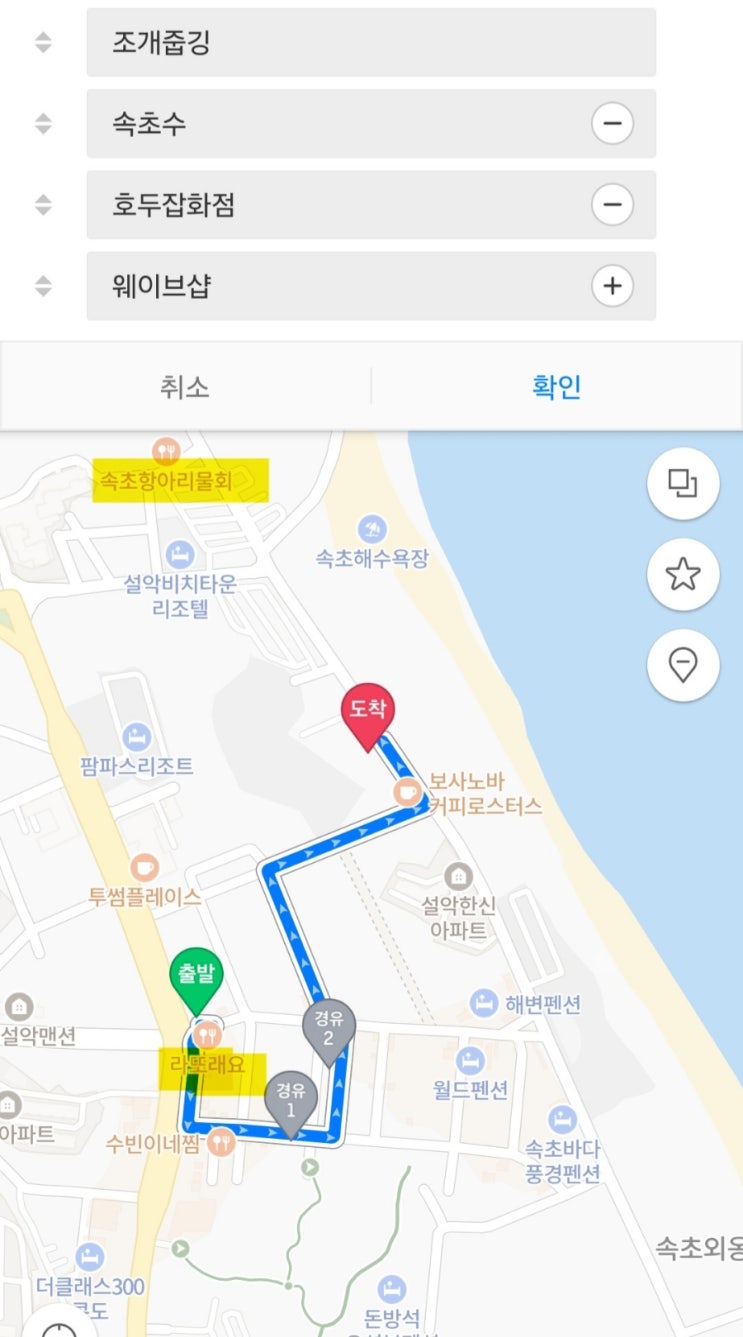Open favorites star on the map
Image resolution: width=743 pixels, height=1337 pixels.
[683, 574]
